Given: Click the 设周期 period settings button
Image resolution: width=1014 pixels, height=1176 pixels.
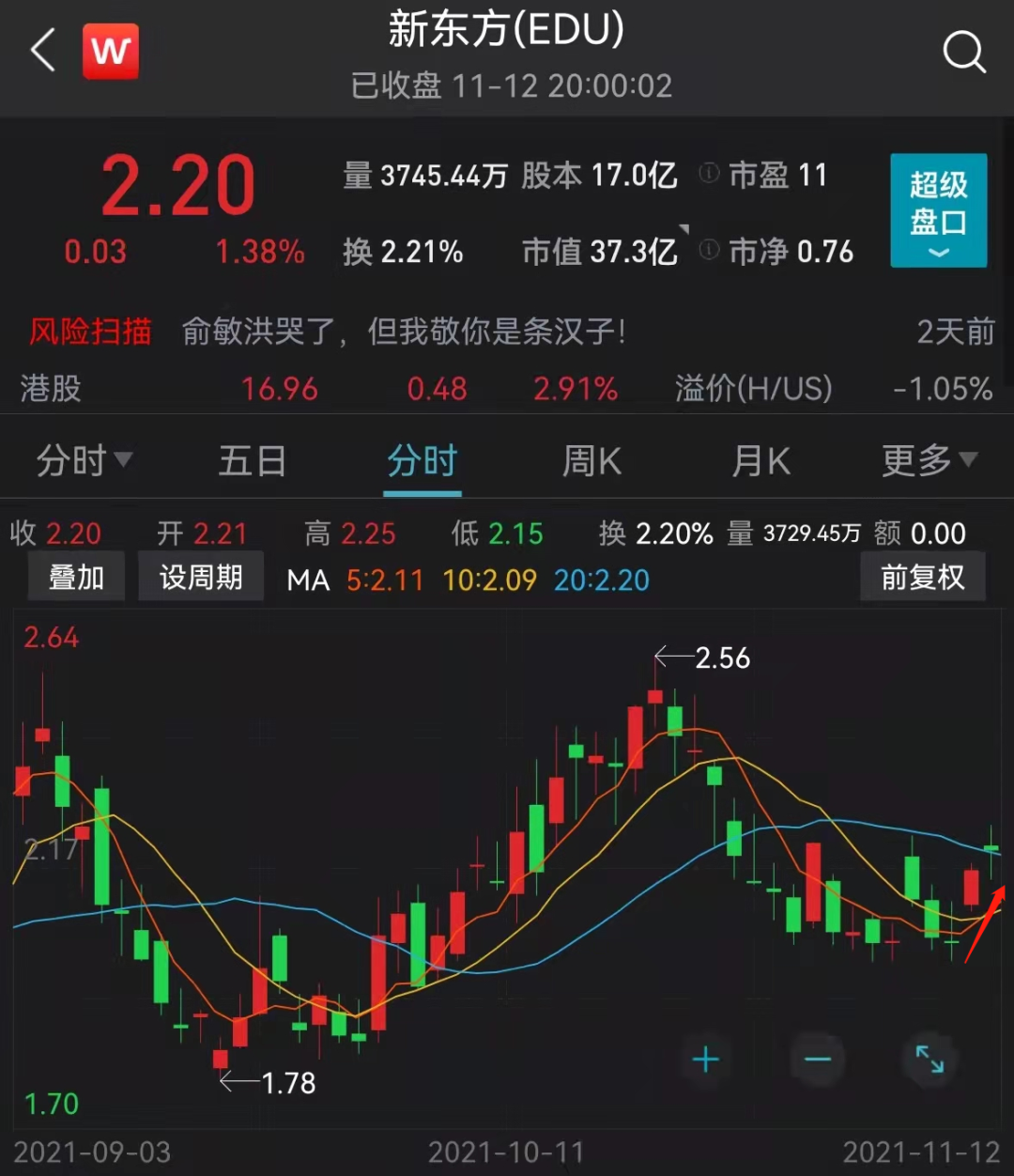Looking at the screenshot, I should tap(200, 577).
